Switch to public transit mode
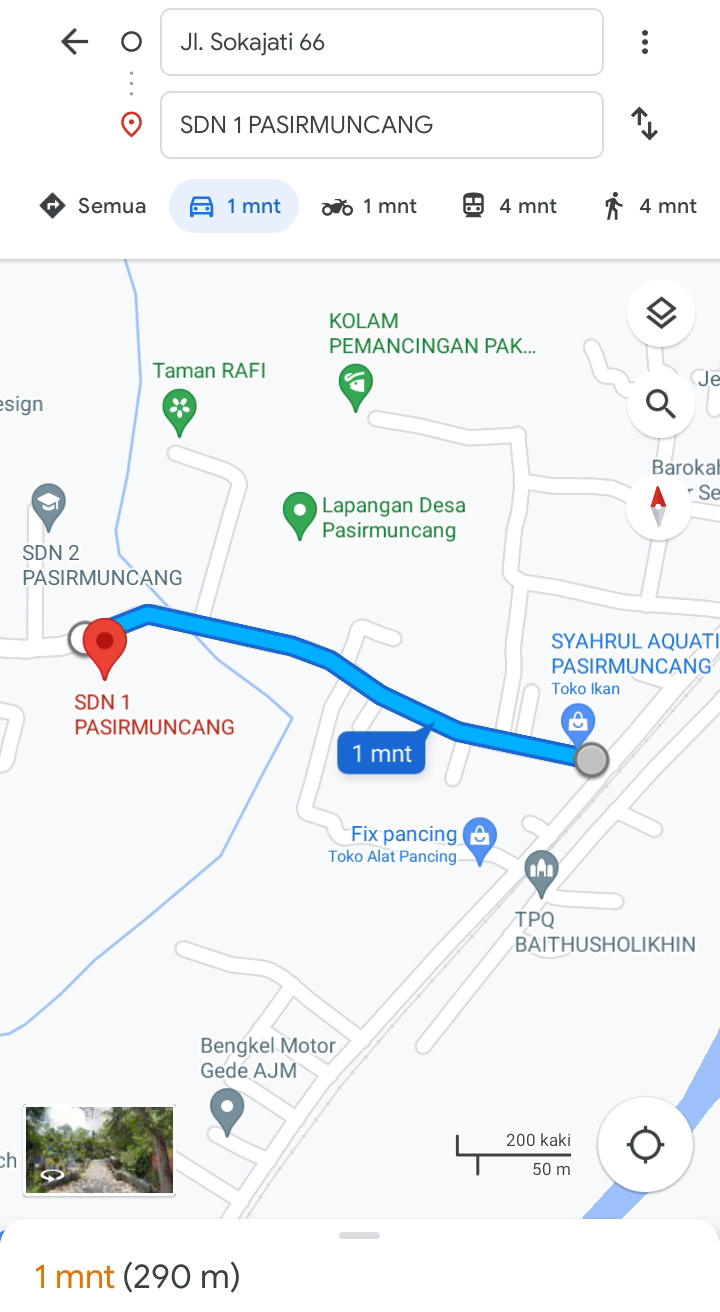 point(509,206)
